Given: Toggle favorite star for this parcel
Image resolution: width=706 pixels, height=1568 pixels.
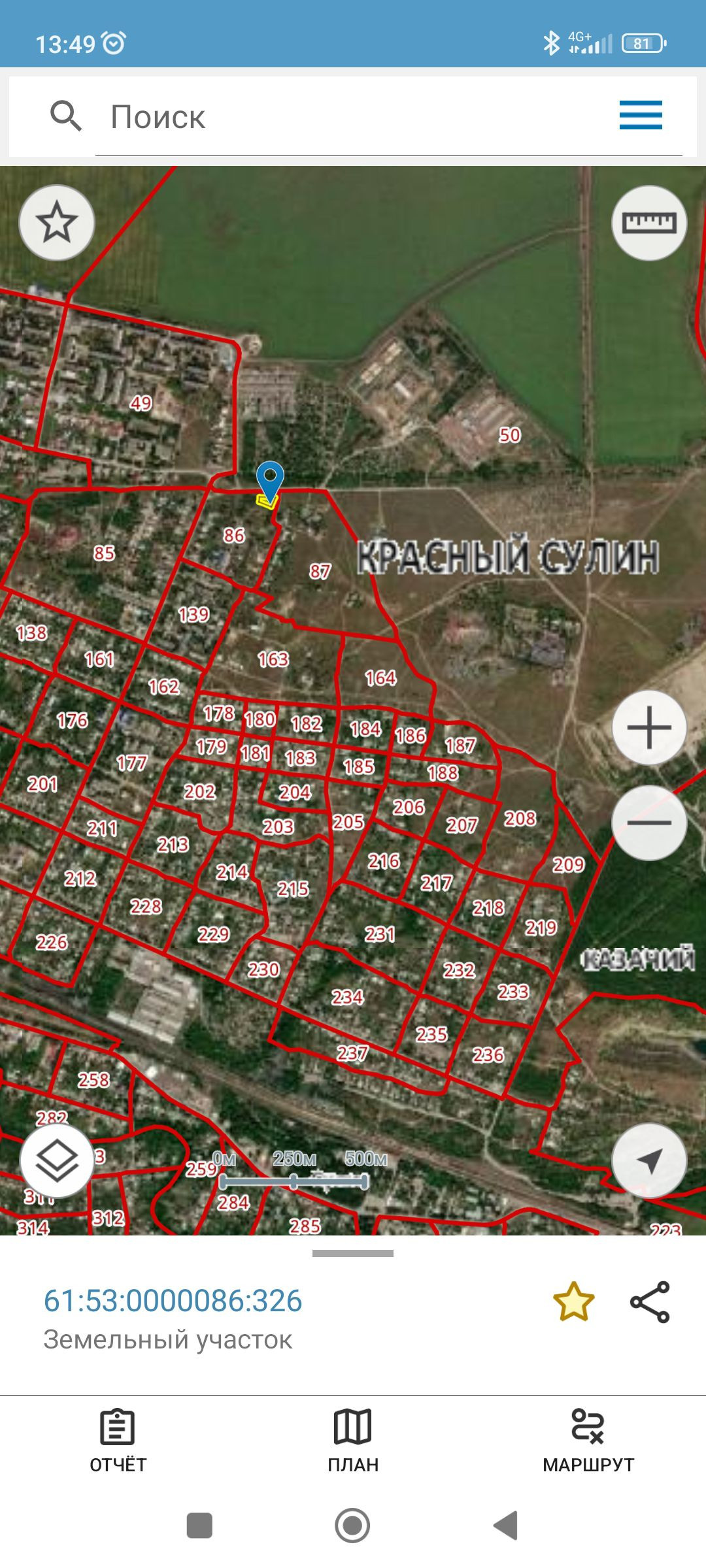Looking at the screenshot, I should click(x=573, y=1301).
